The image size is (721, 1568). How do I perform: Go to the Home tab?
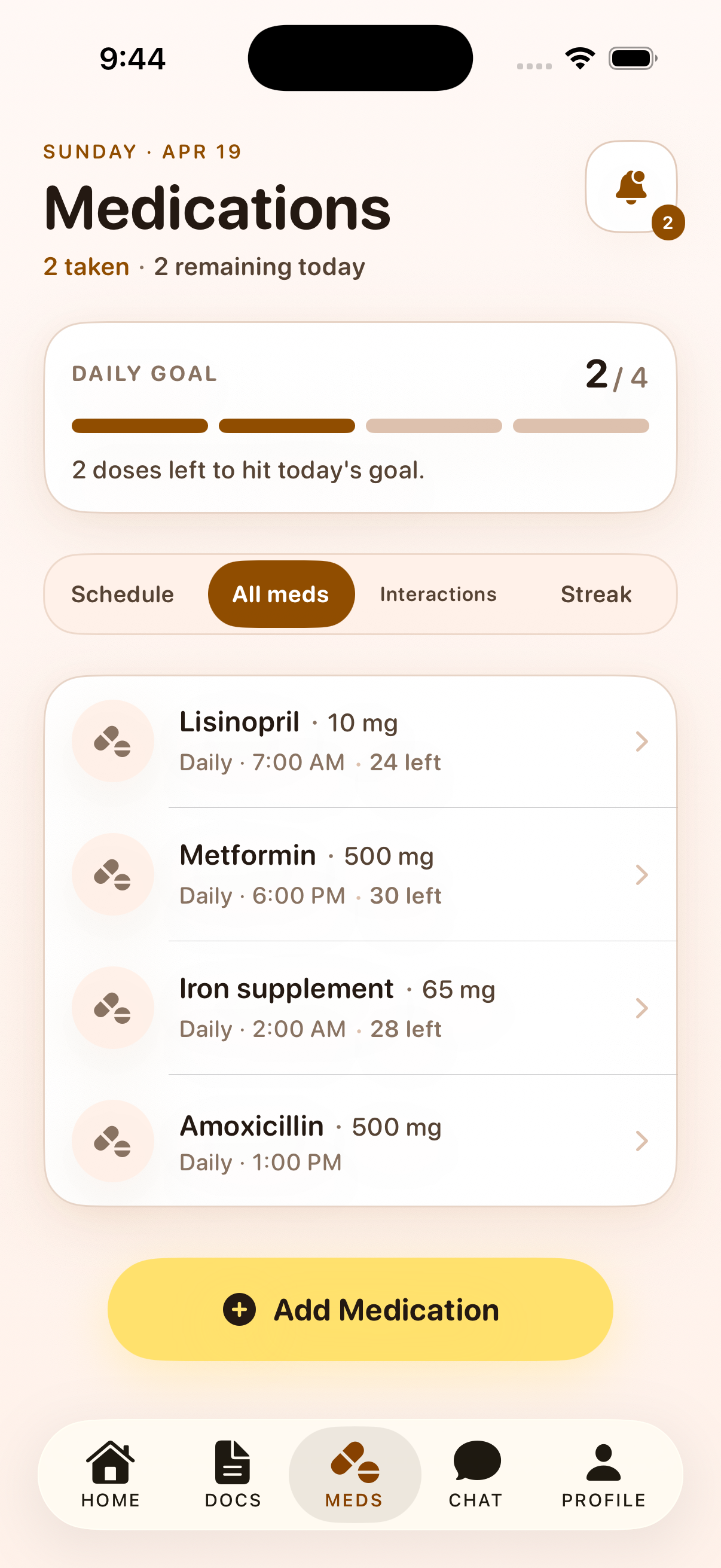(x=111, y=1474)
